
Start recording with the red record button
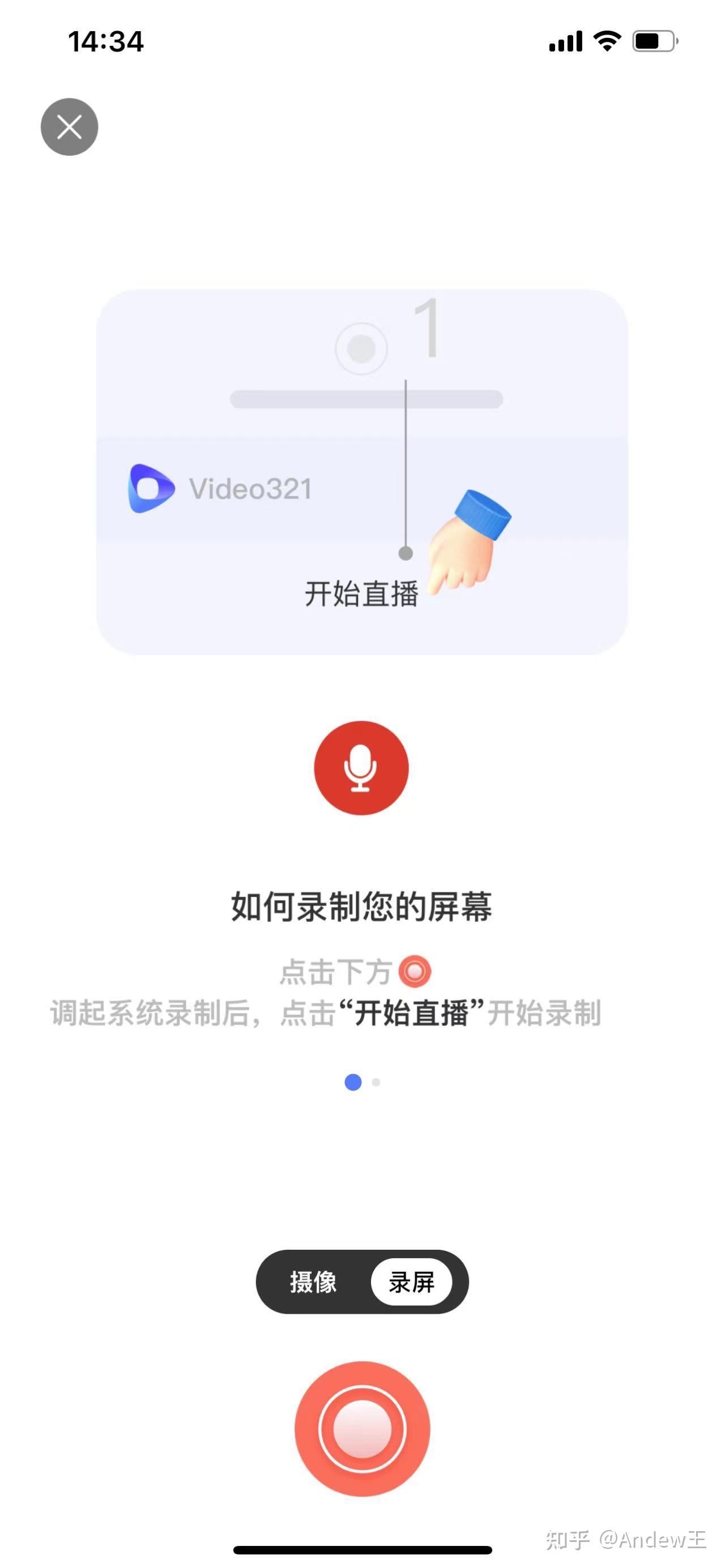pos(362,1428)
